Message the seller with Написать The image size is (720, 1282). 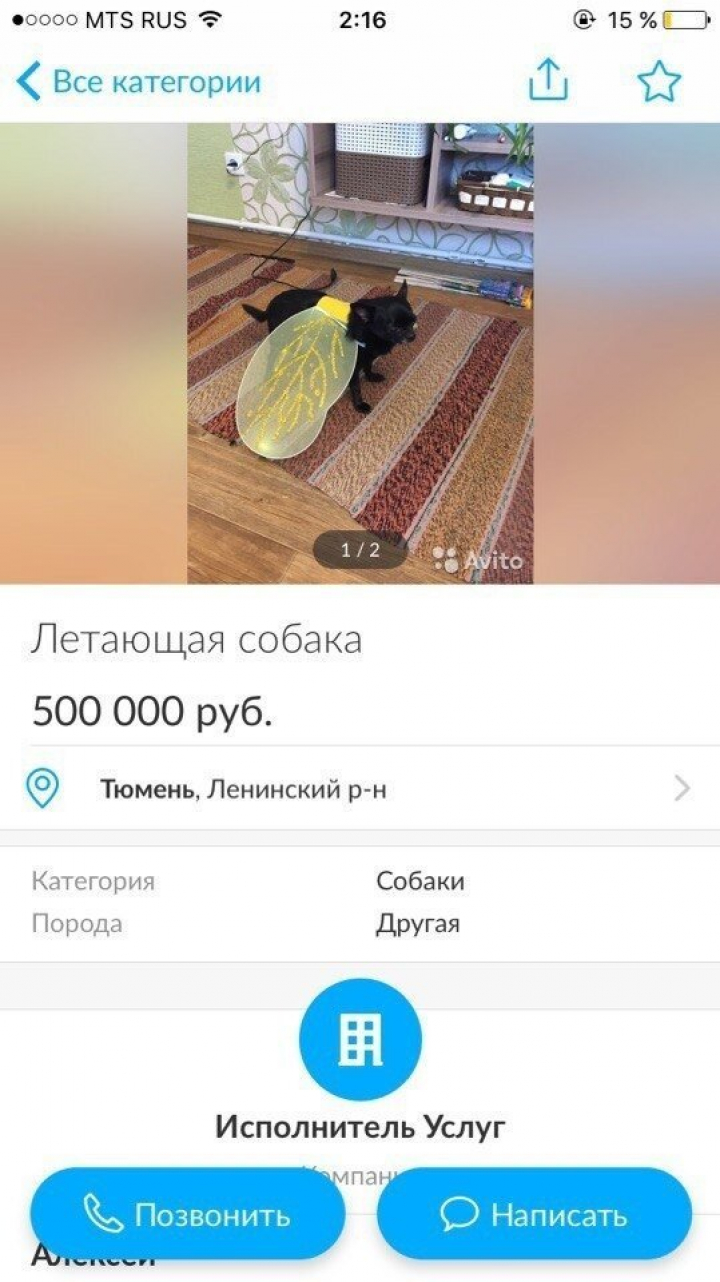pos(534,1215)
